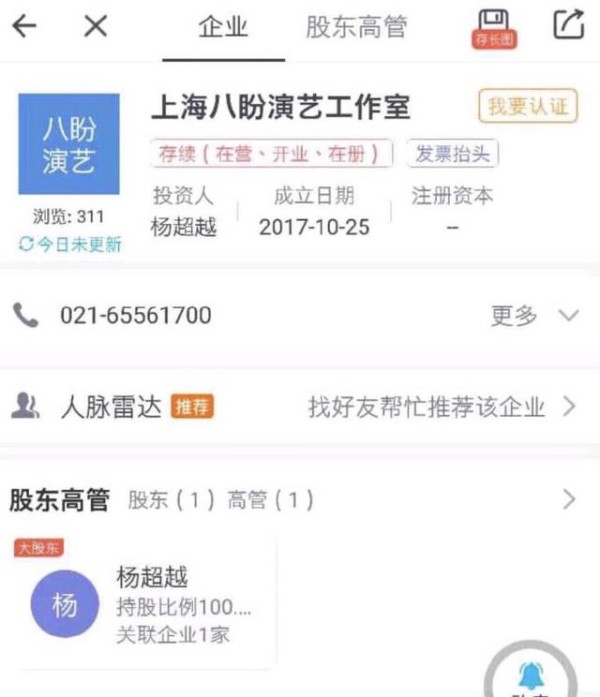The image size is (600, 697).
Task: Open investor 杨超越 link
Action: [x=183, y=227]
